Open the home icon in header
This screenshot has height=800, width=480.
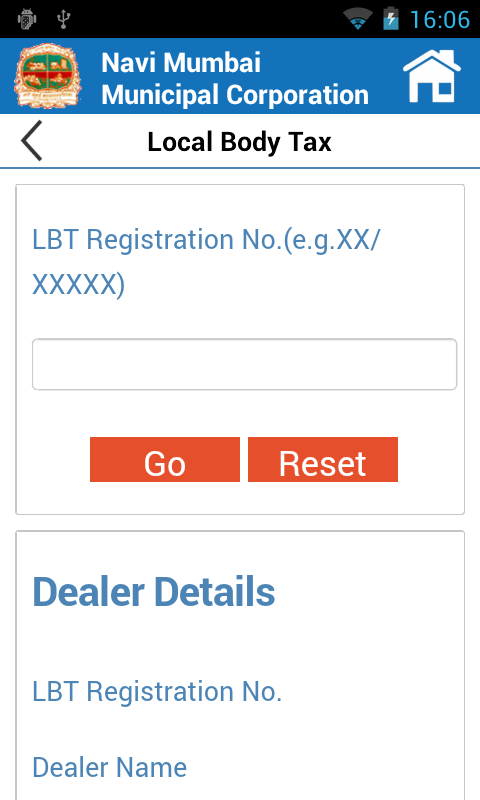click(432, 76)
